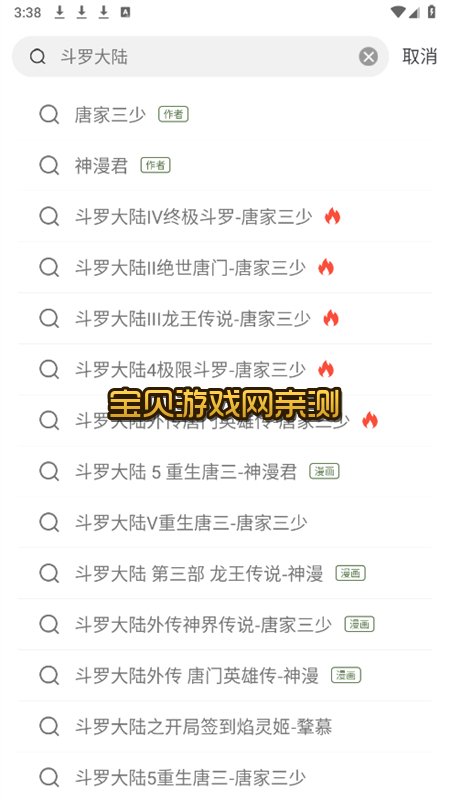The image size is (450, 800).
Task: Select 斗罗大陆之开局签到焰灵姬-肇慕
Action: point(225,727)
